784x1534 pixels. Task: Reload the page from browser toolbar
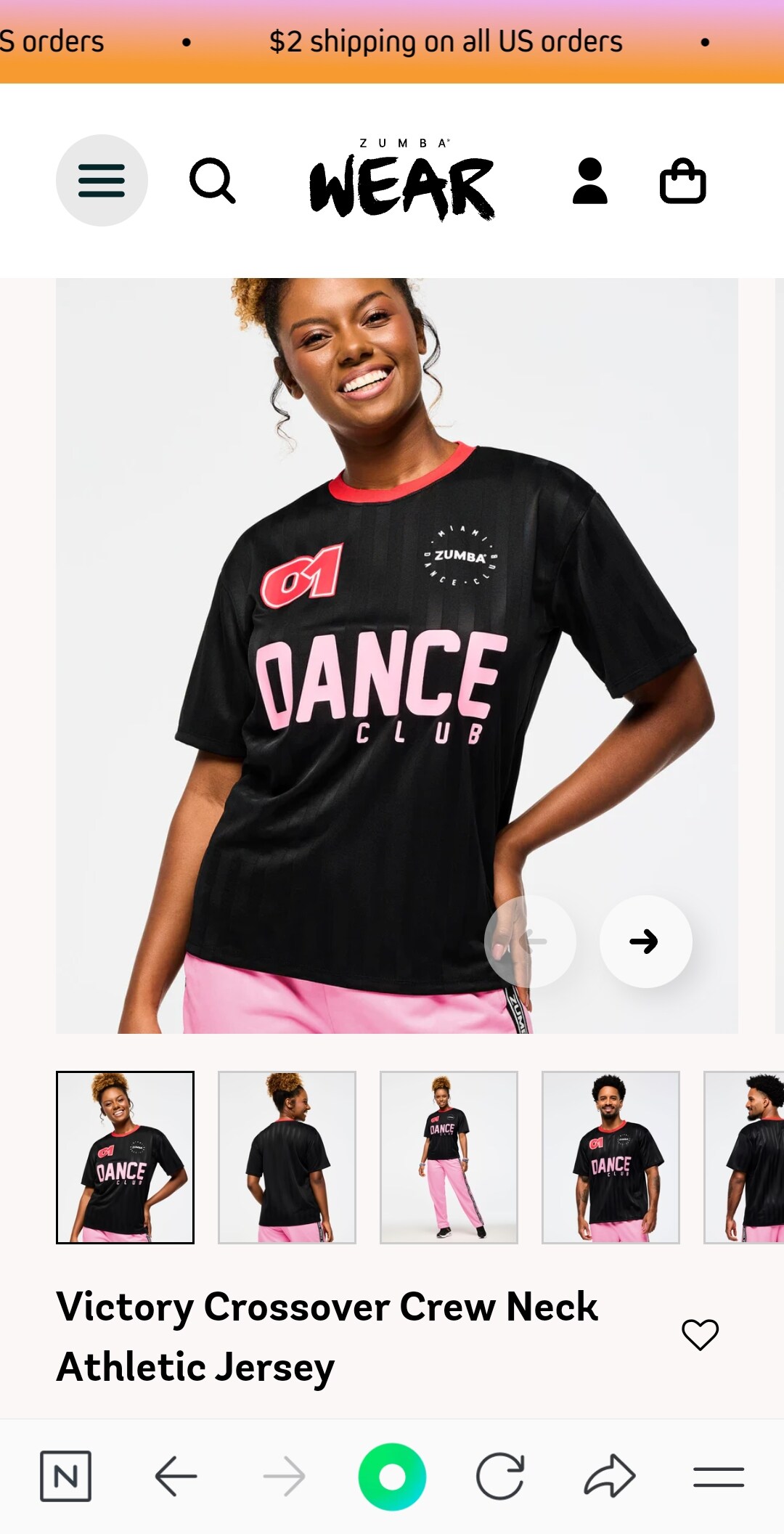coord(500,1476)
